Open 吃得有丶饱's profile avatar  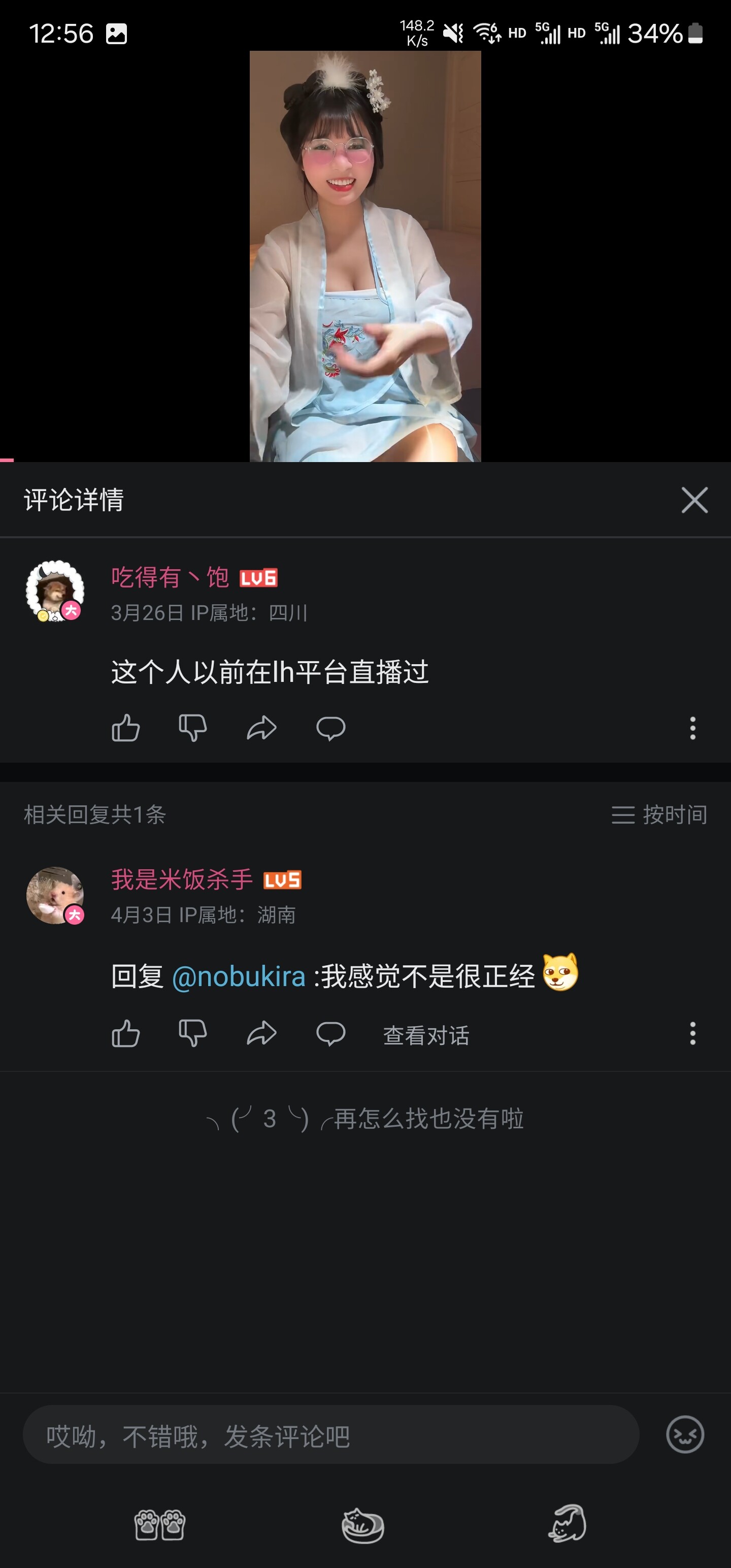55,591
